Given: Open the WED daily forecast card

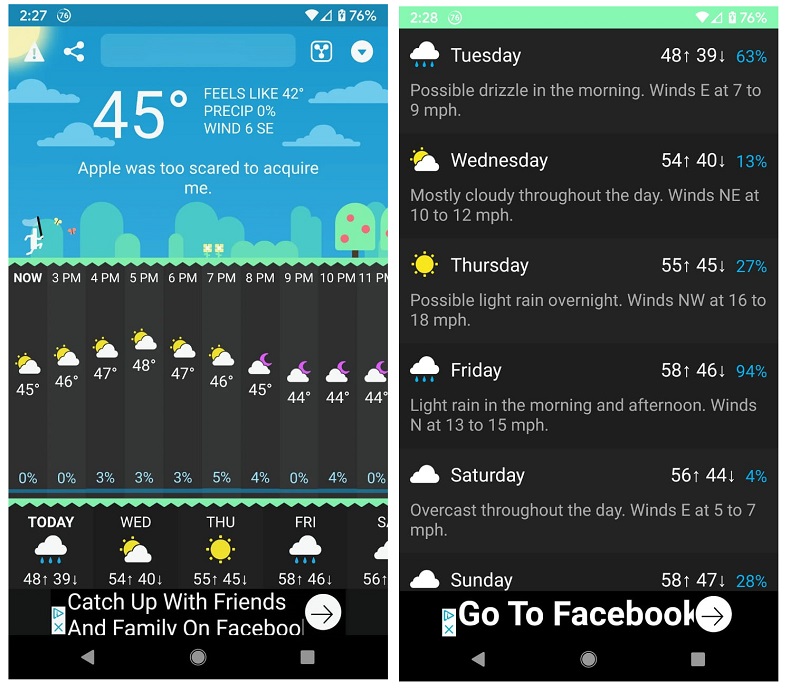Looking at the screenshot, I should click(x=136, y=549).
